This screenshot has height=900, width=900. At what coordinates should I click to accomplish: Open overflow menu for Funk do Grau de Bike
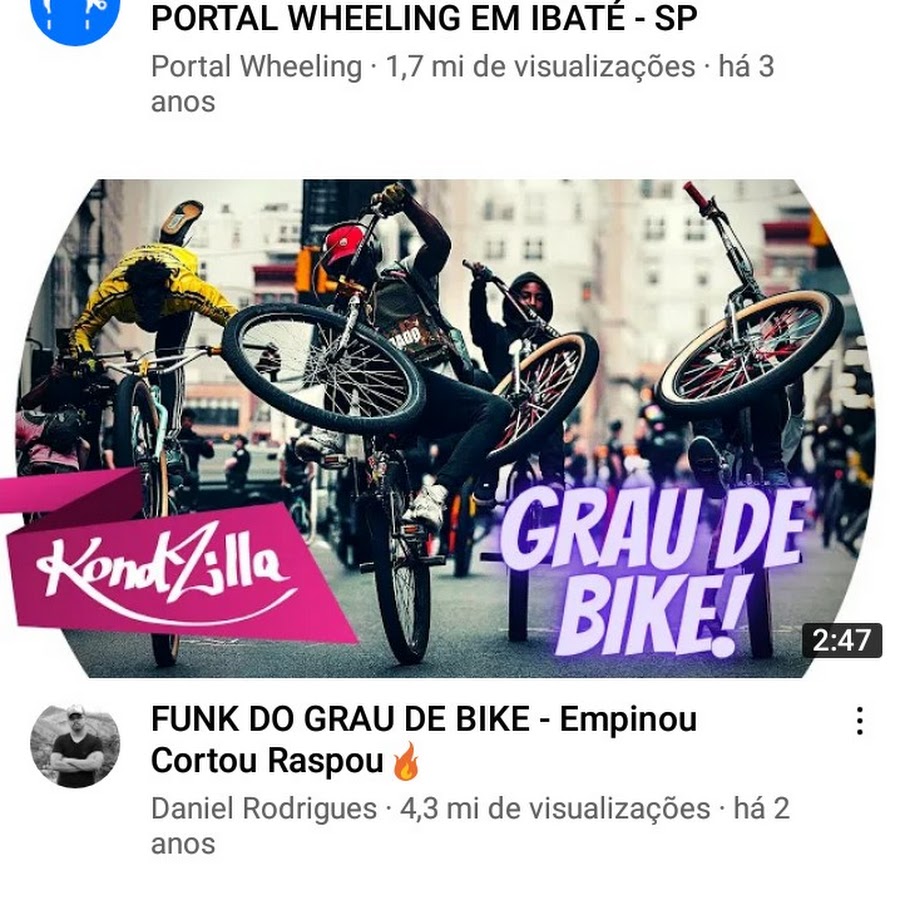tap(859, 721)
